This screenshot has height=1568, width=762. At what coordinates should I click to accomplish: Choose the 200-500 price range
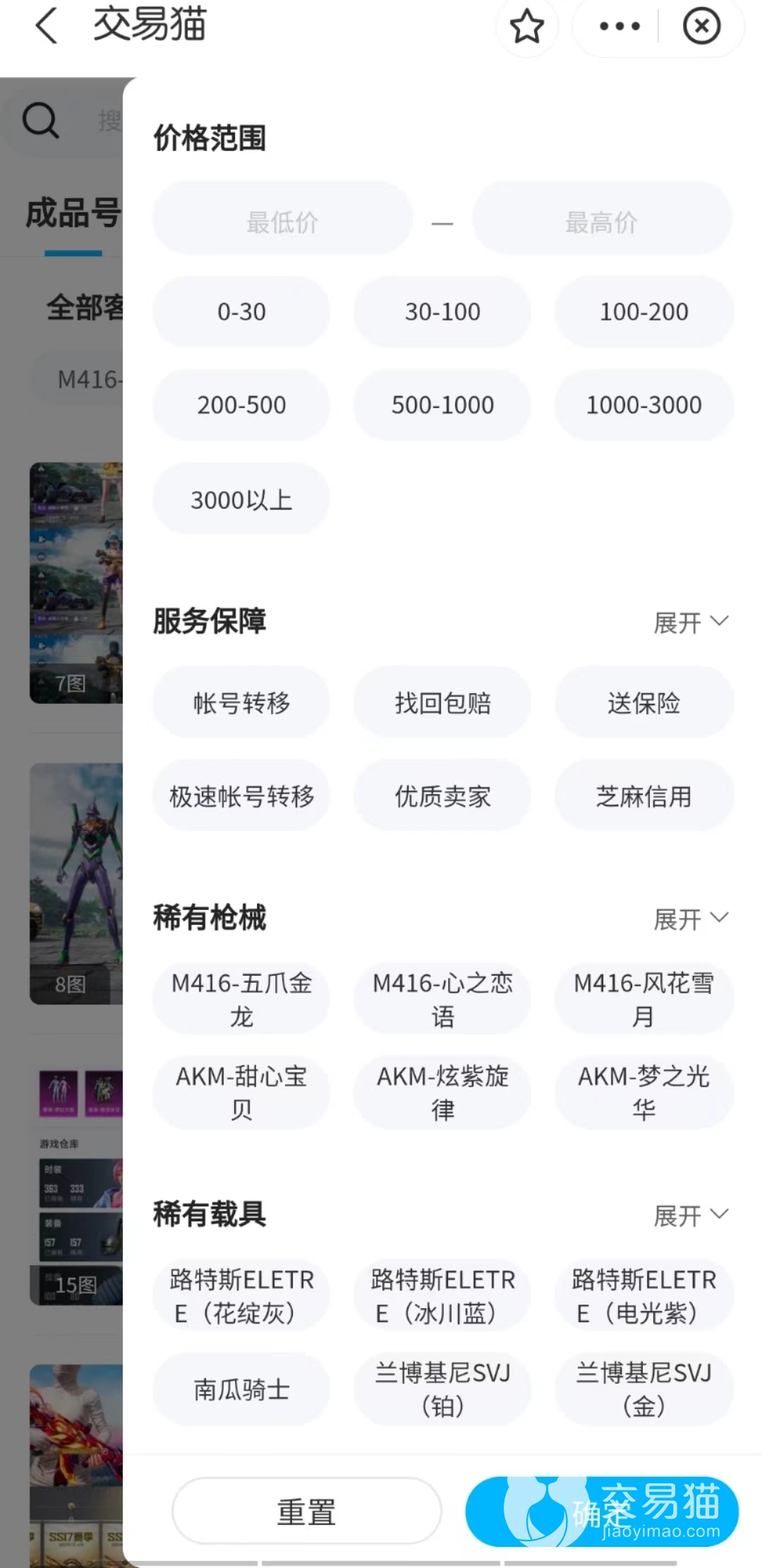[241, 405]
